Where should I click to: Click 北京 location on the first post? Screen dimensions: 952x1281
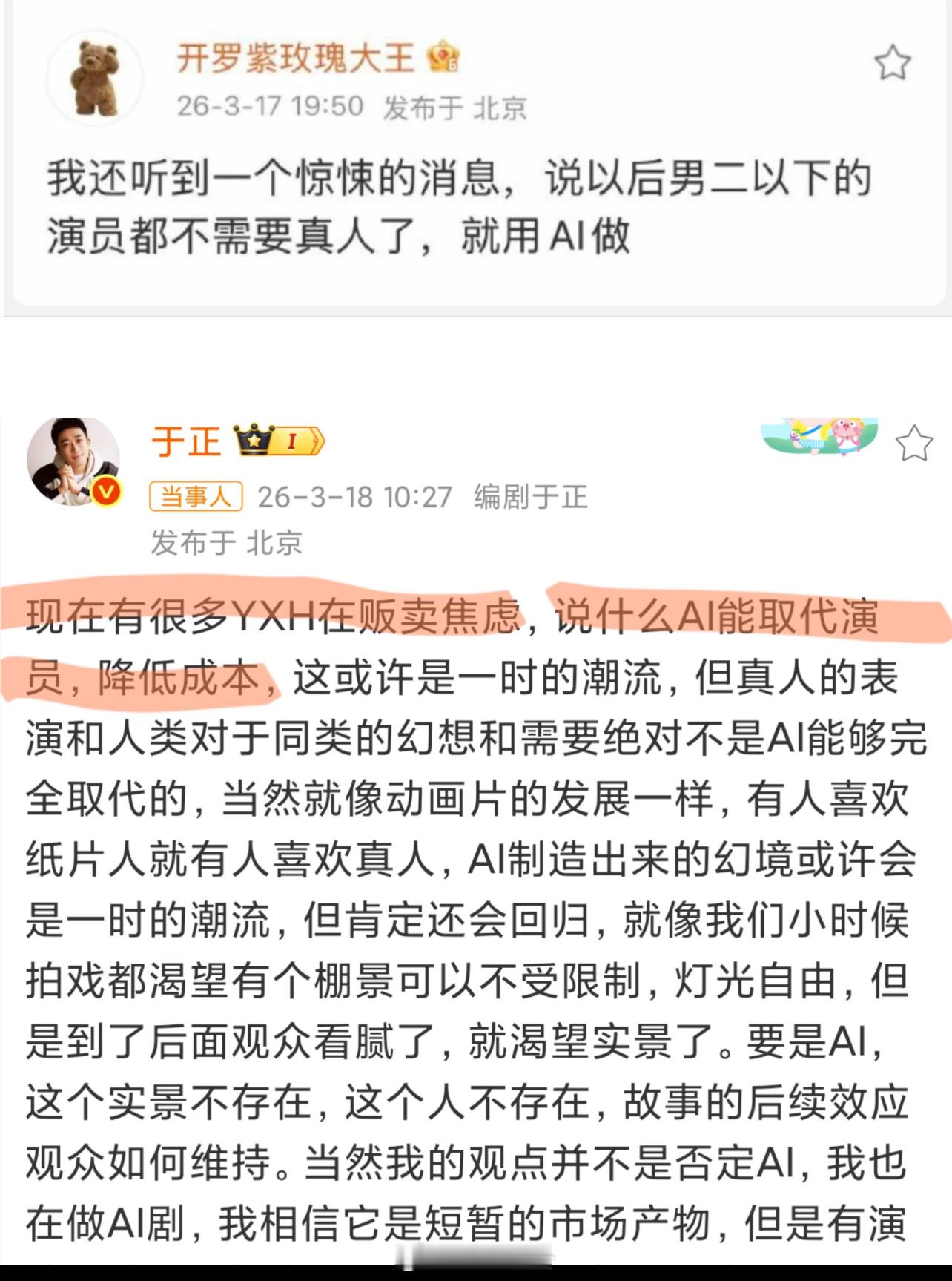(x=506, y=108)
